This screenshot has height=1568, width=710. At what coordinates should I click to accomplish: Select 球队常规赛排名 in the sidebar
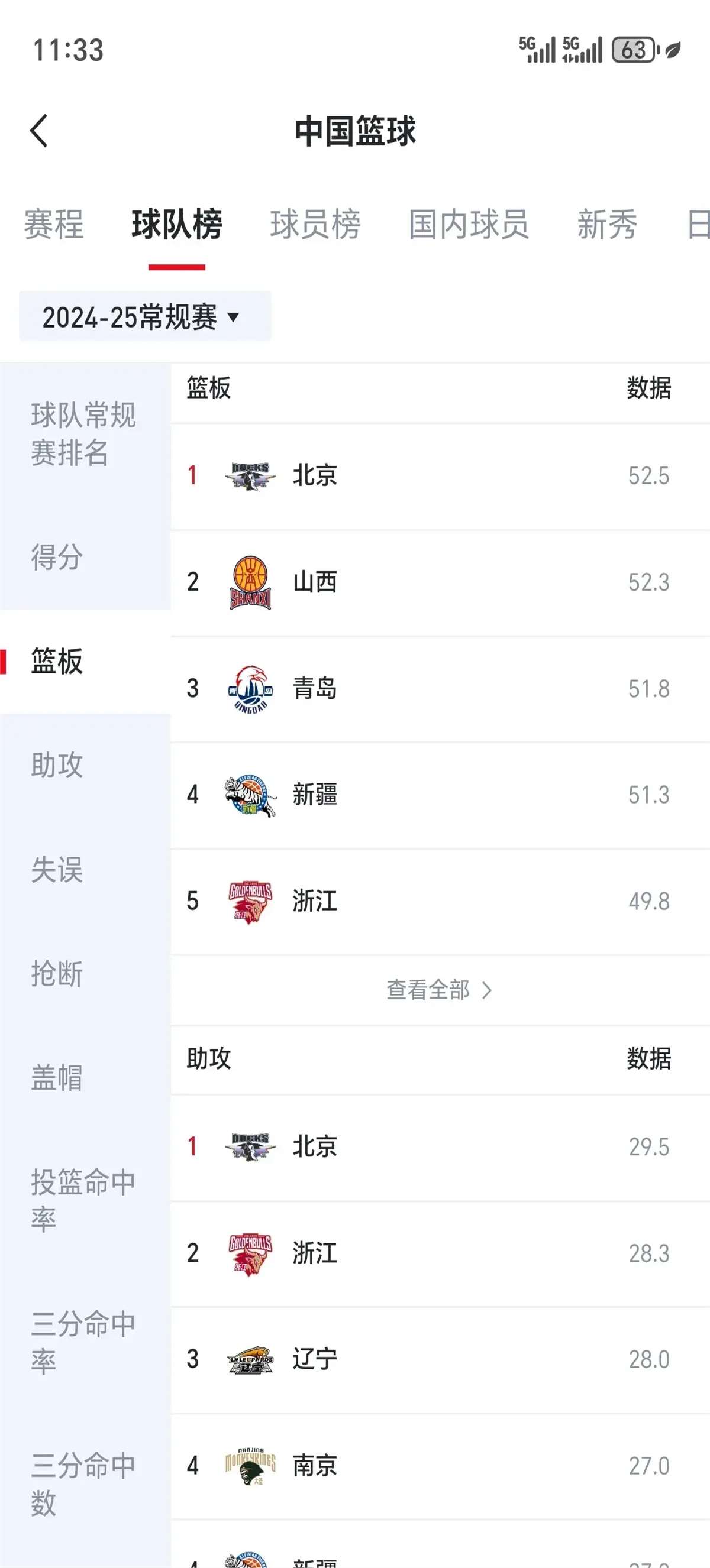[85, 434]
